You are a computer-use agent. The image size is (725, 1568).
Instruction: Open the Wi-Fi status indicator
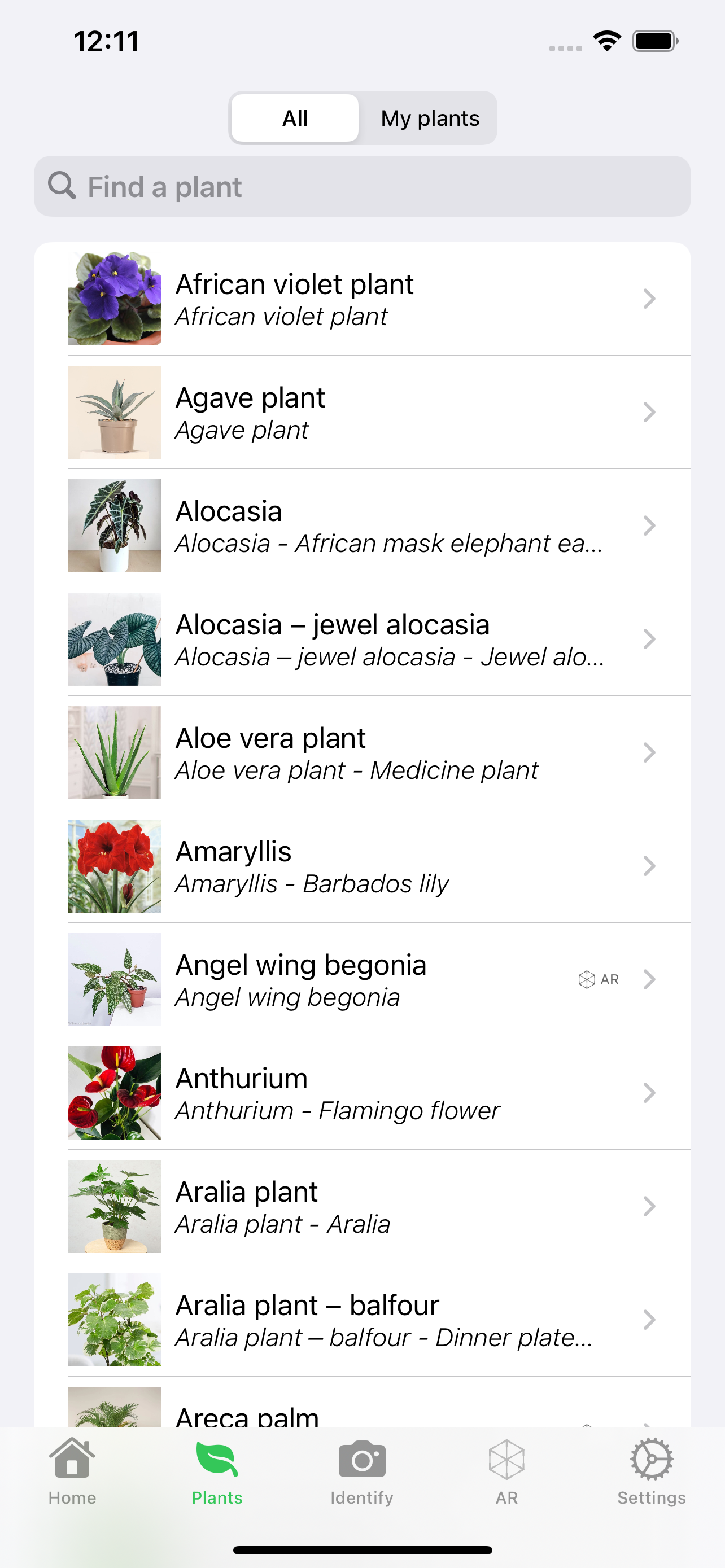pos(606,40)
